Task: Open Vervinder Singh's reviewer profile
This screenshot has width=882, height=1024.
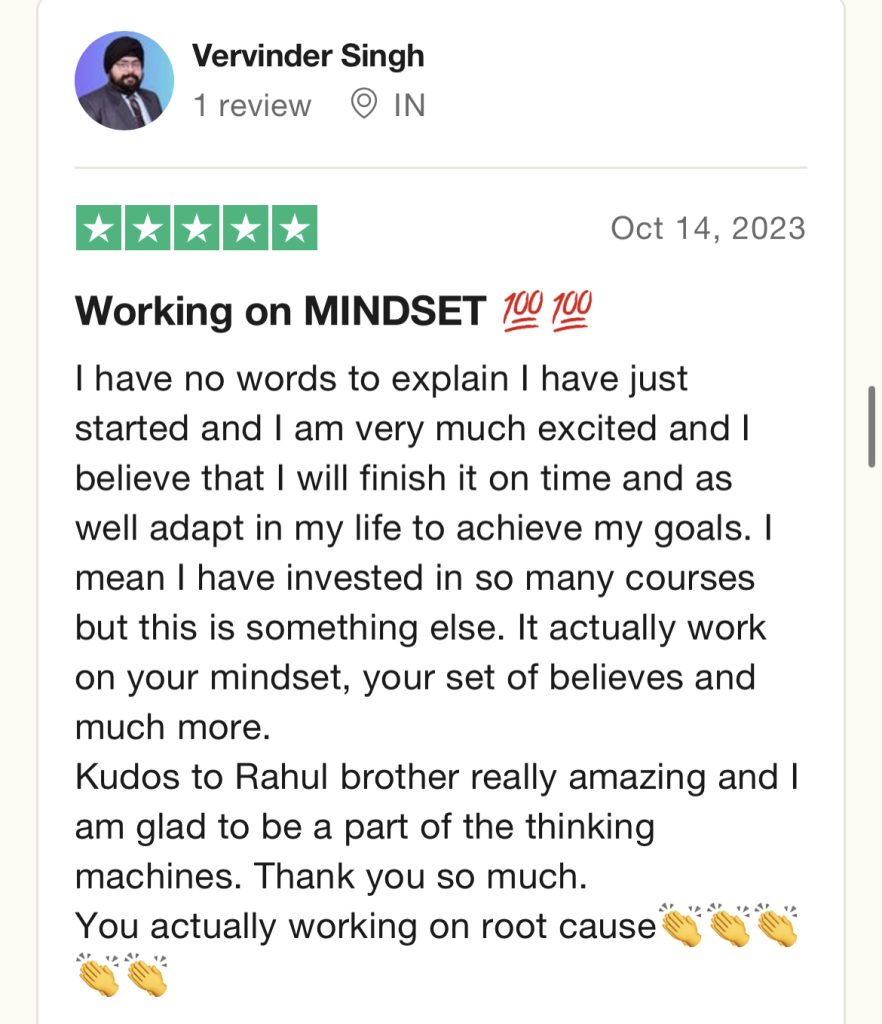Action: coord(307,56)
